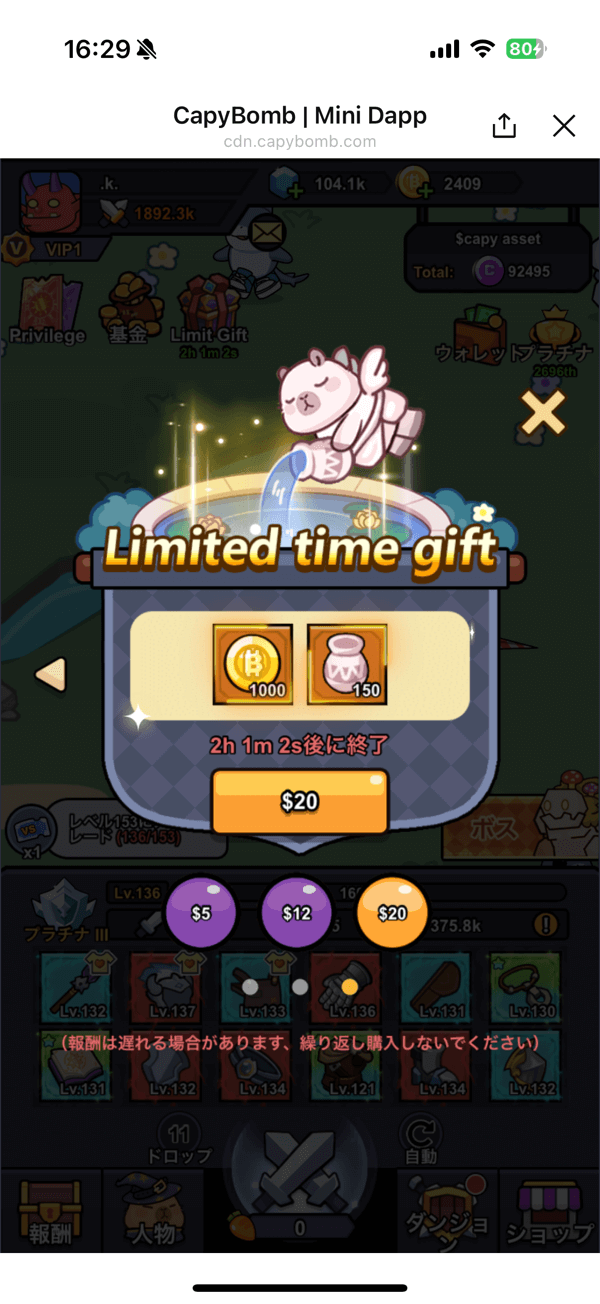The width and height of the screenshot is (600, 1304).
Task: Share the CapyBomb mini dapp page
Action: pyautogui.click(x=504, y=125)
